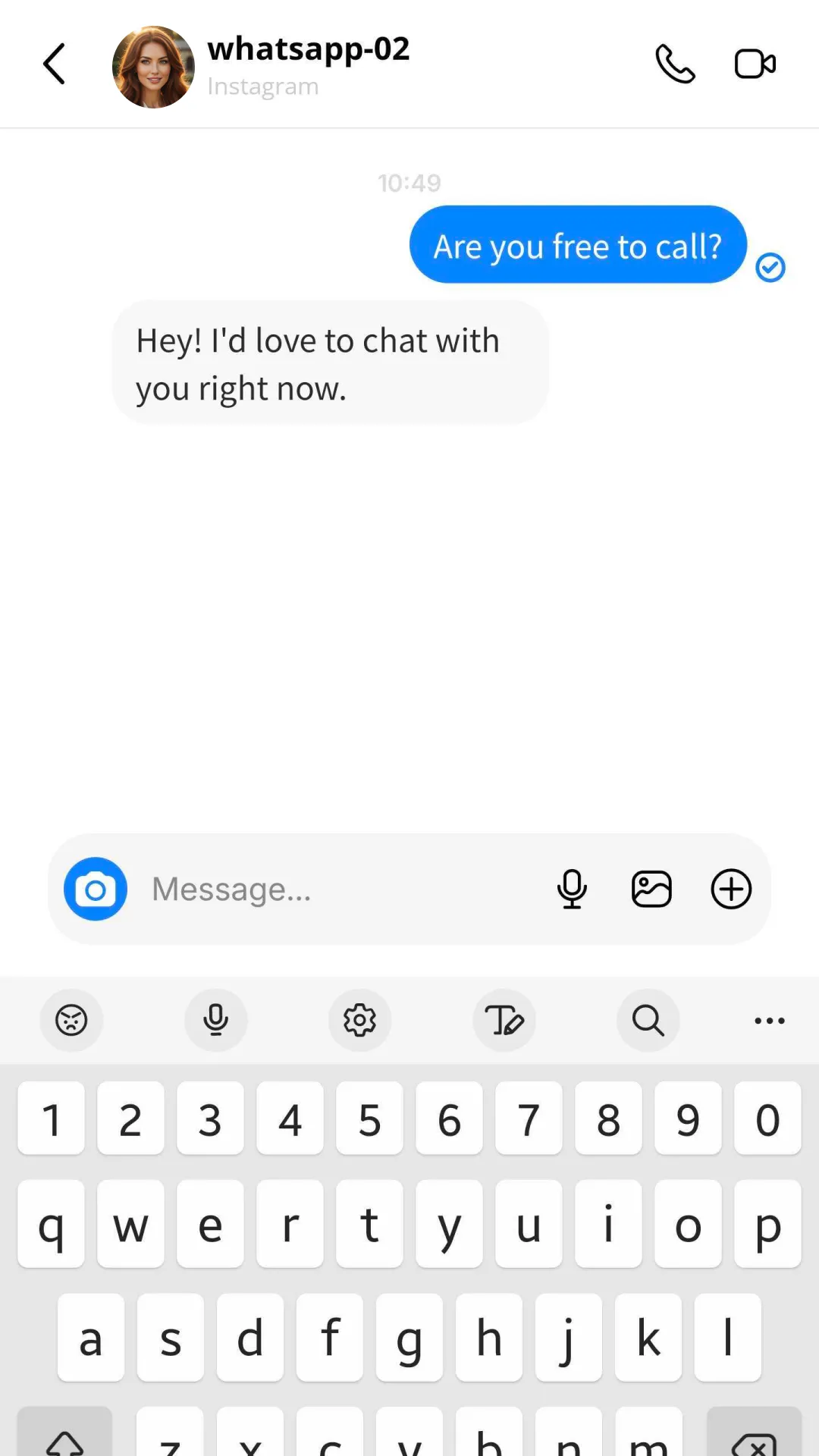This screenshot has width=819, height=1456.
Task: Type the letter h key
Action: [489, 1338]
